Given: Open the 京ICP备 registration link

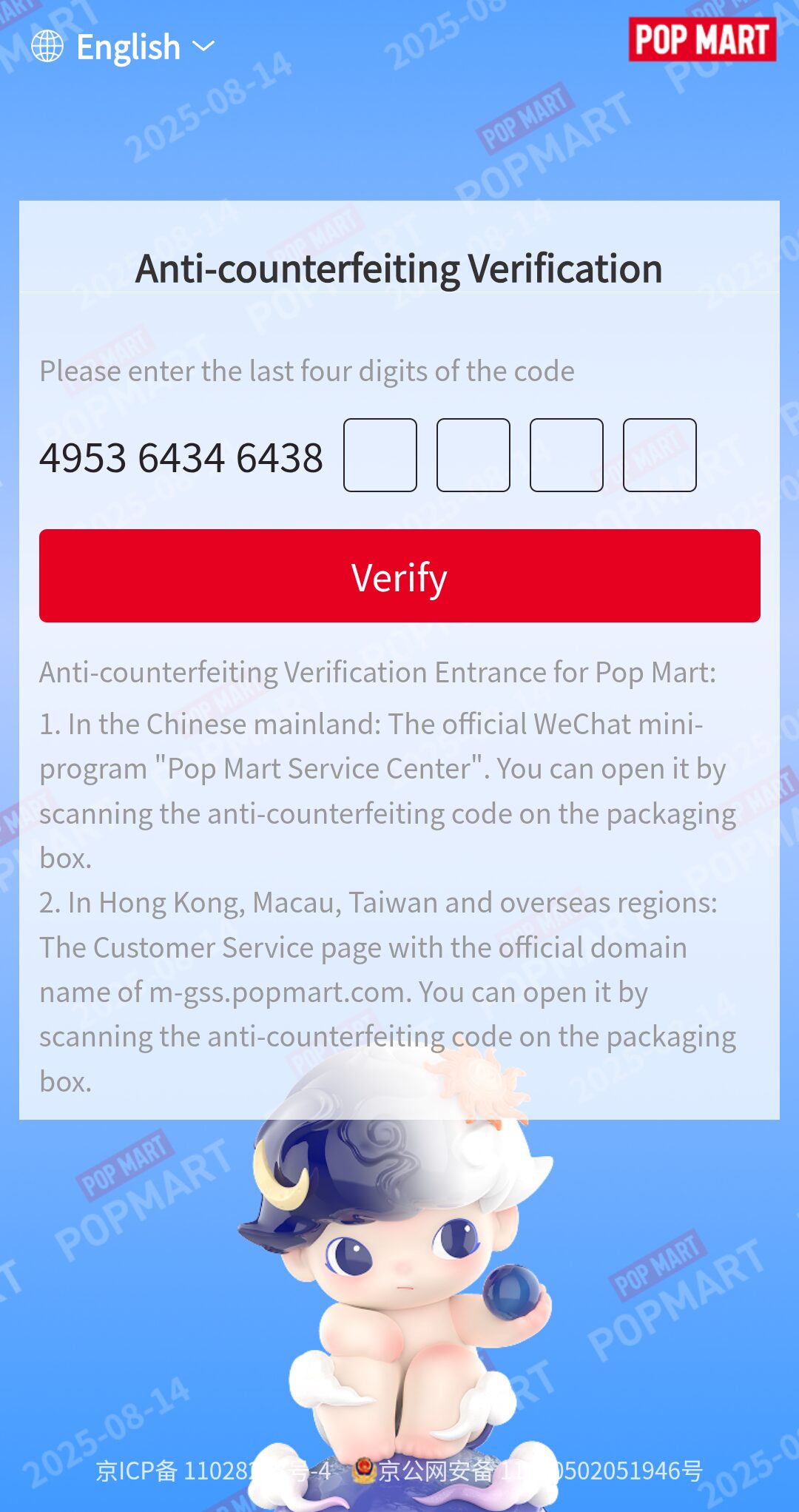Looking at the screenshot, I should pos(213,1471).
